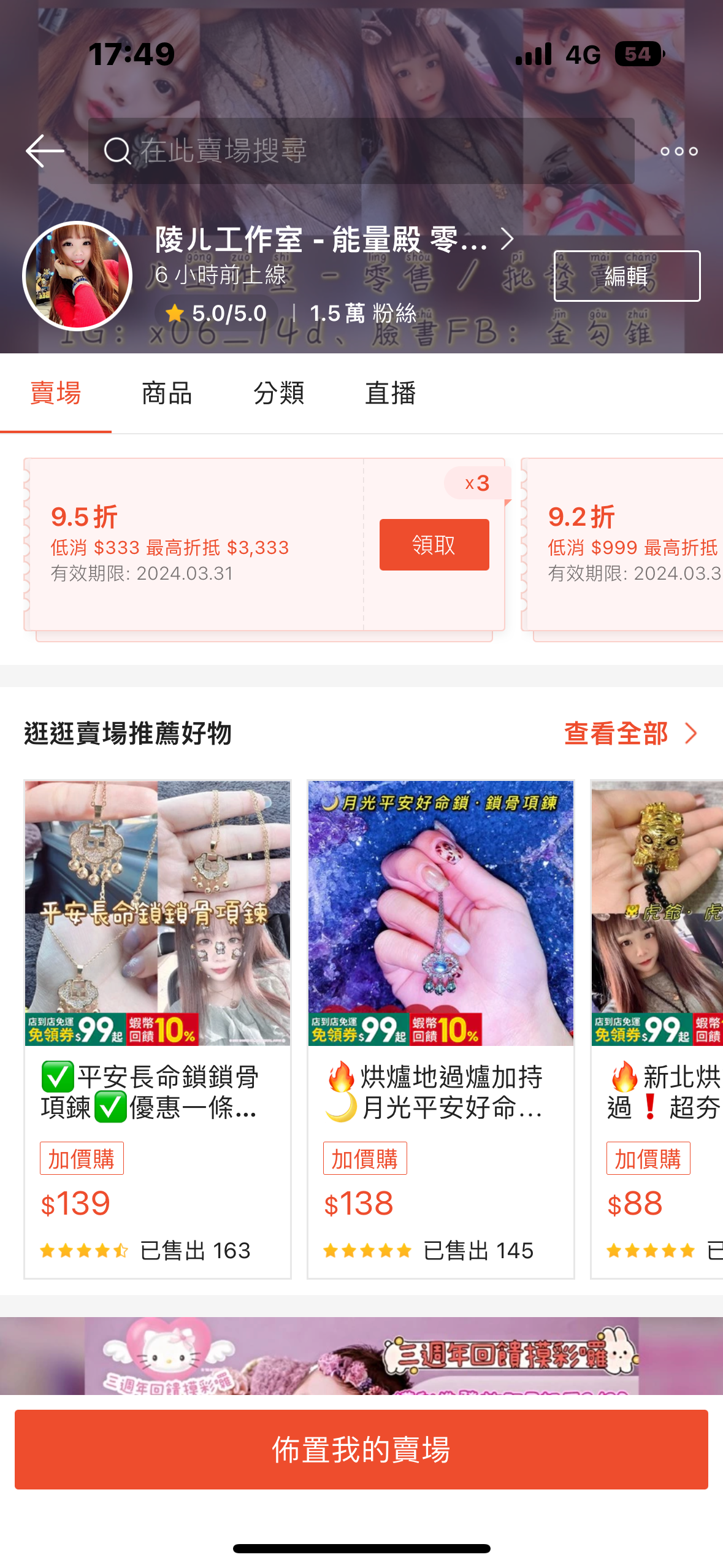
Task: Open the $88 tiger charm product card
Action: [657, 1028]
